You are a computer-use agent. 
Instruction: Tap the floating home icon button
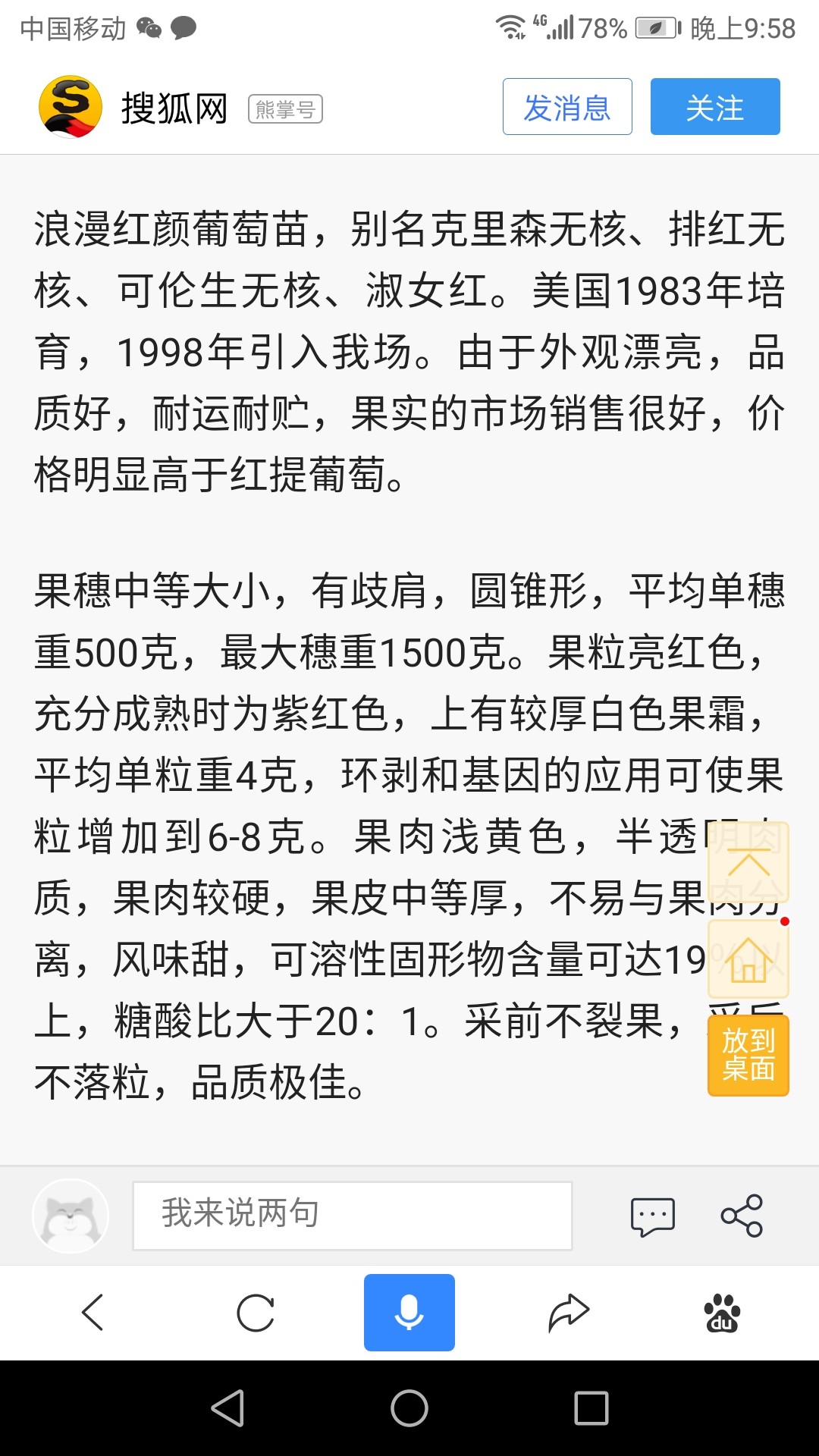(x=748, y=959)
